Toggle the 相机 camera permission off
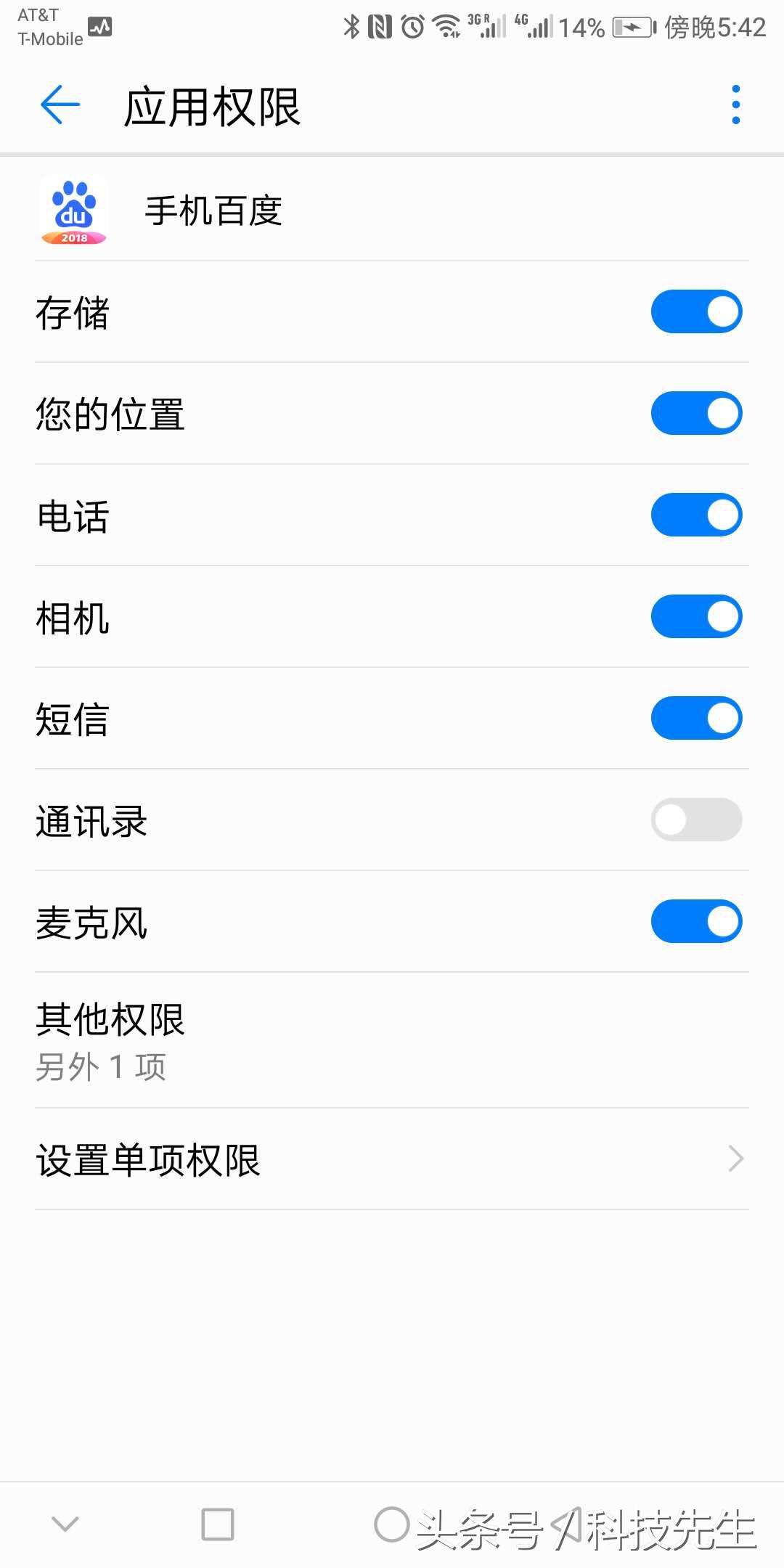The height and width of the screenshot is (1568, 784). click(695, 616)
